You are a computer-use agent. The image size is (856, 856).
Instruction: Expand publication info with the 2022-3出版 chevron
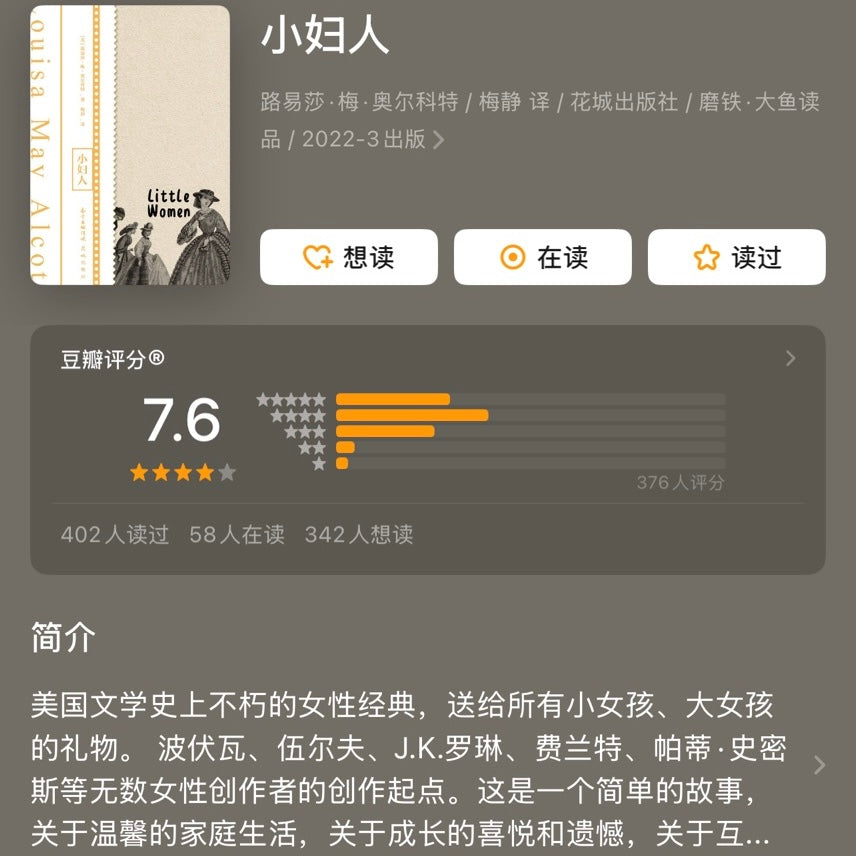pyautogui.click(x=439, y=140)
